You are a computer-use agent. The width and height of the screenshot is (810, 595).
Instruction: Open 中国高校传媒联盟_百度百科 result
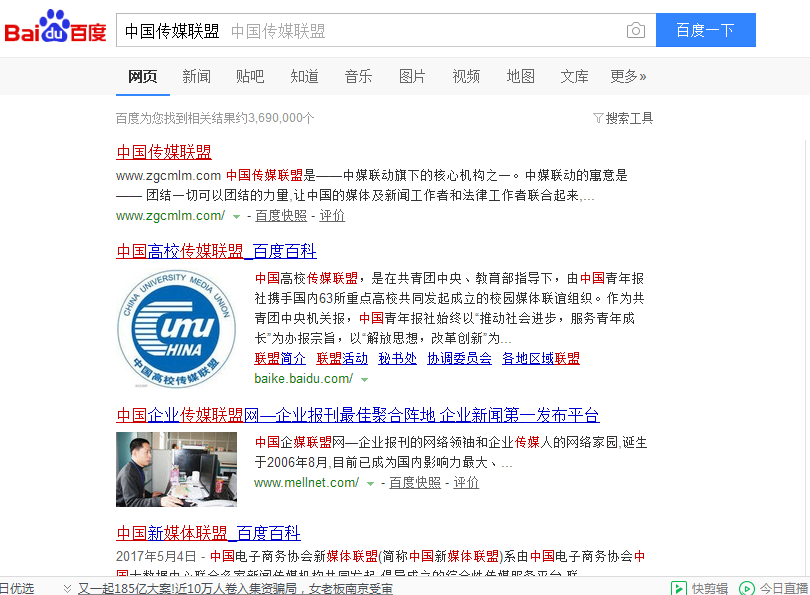[216, 251]
